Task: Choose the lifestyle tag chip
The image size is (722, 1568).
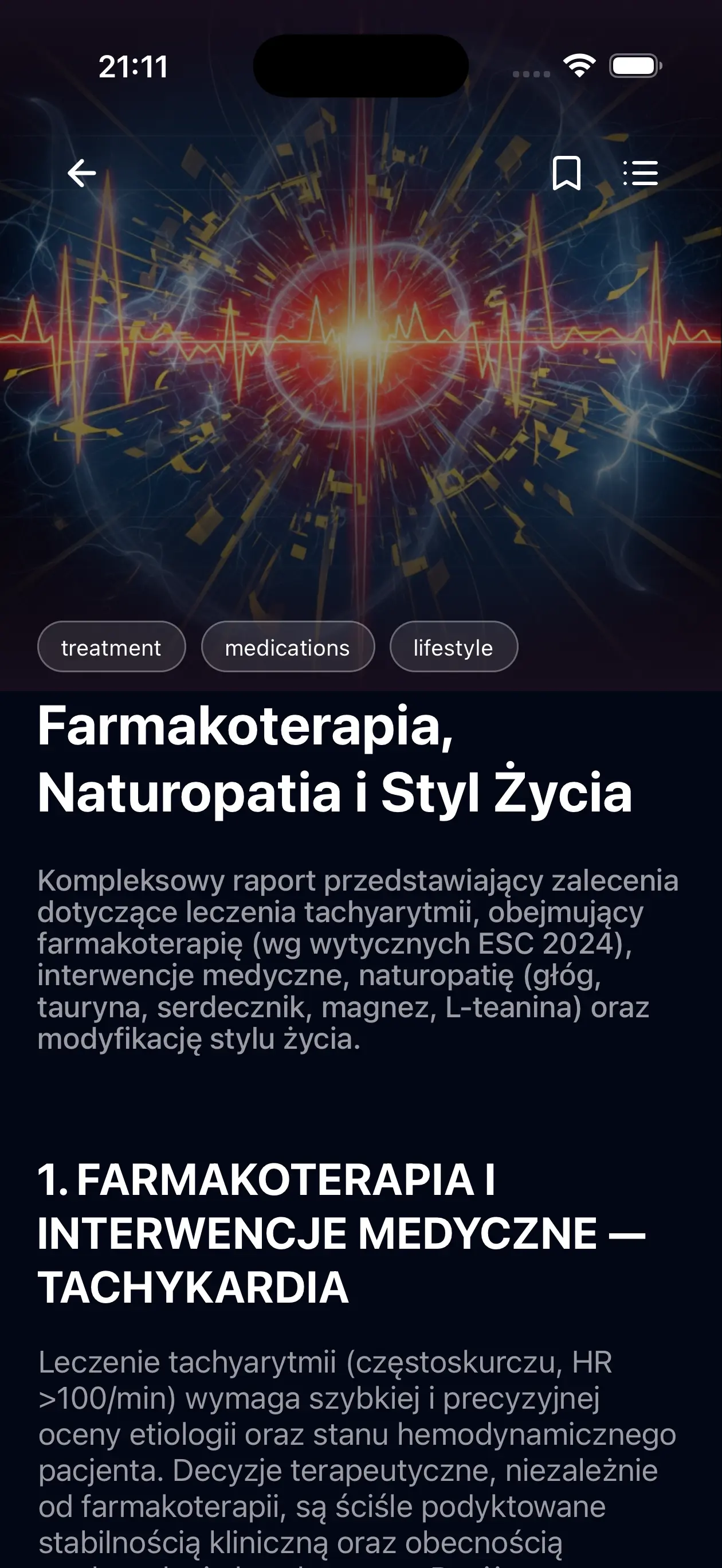Action: (453, 647)
